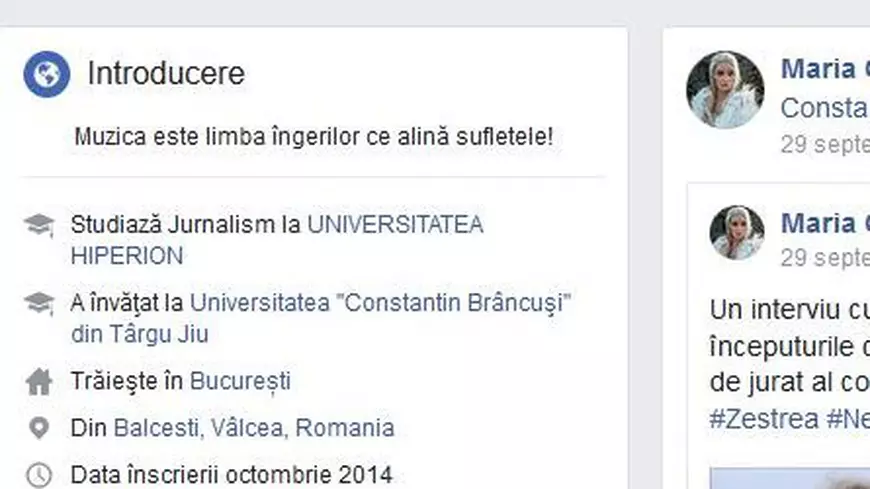The height and width of the screenshot is (489, 870).
Task: Open Maria's name link on top post
Action: (820, 69)
